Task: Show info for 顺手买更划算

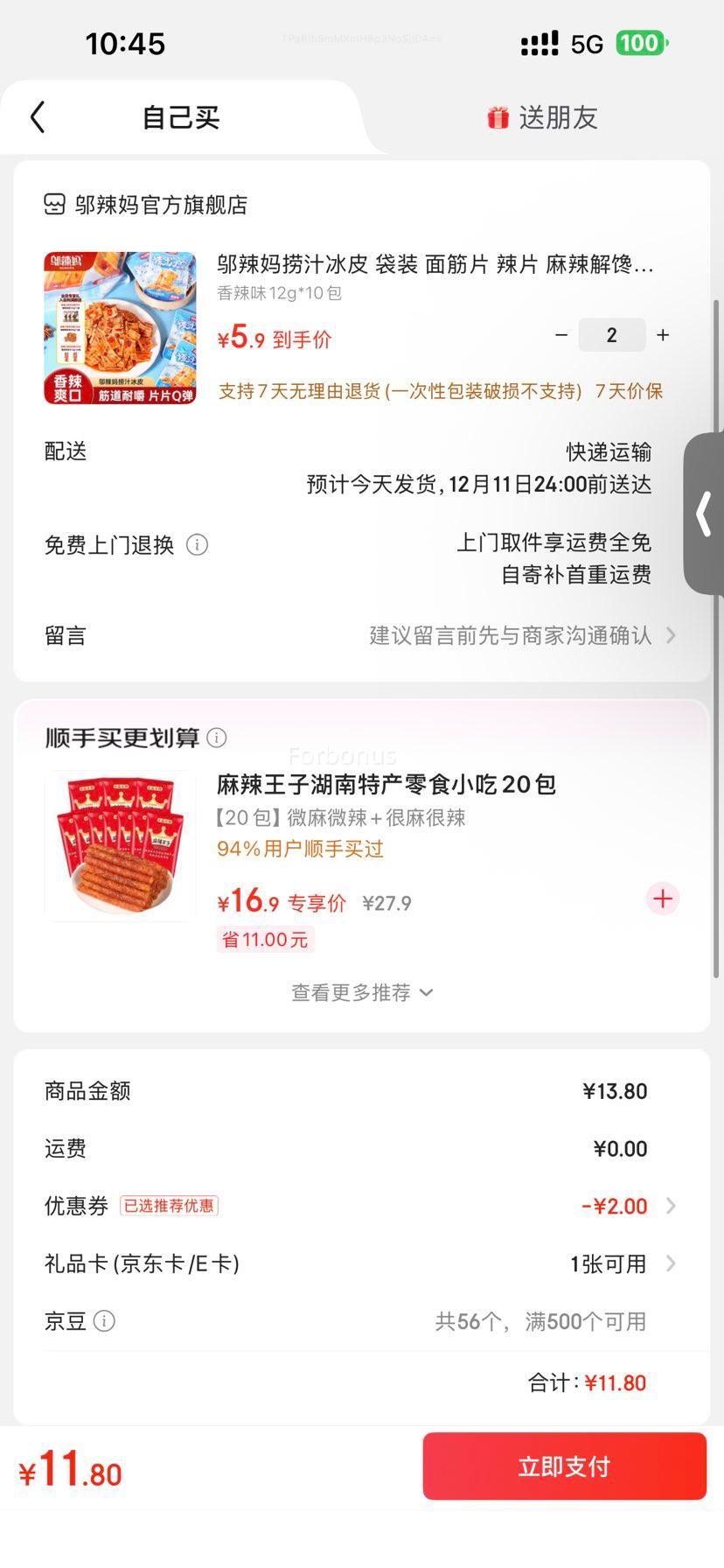Action: (217, 738)
